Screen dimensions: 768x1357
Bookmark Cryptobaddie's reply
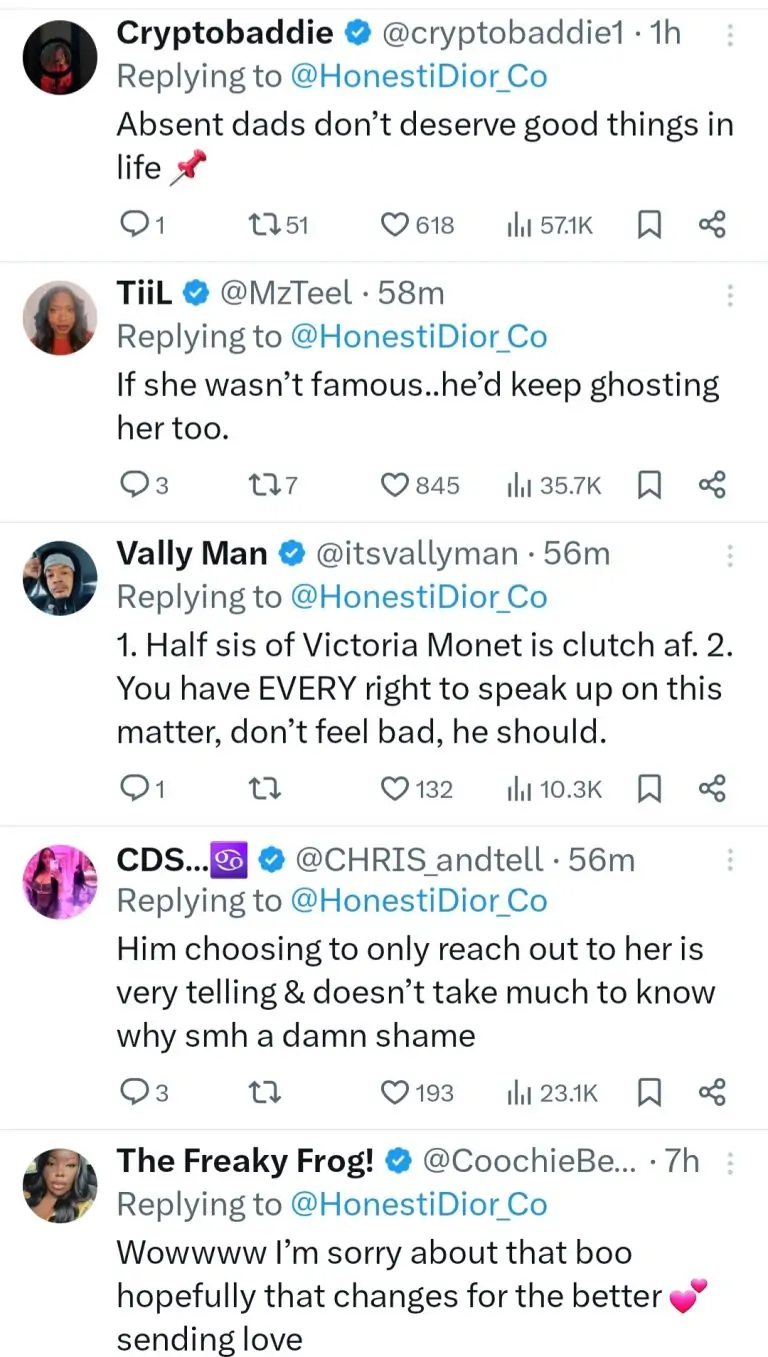(x=649, y=226)
